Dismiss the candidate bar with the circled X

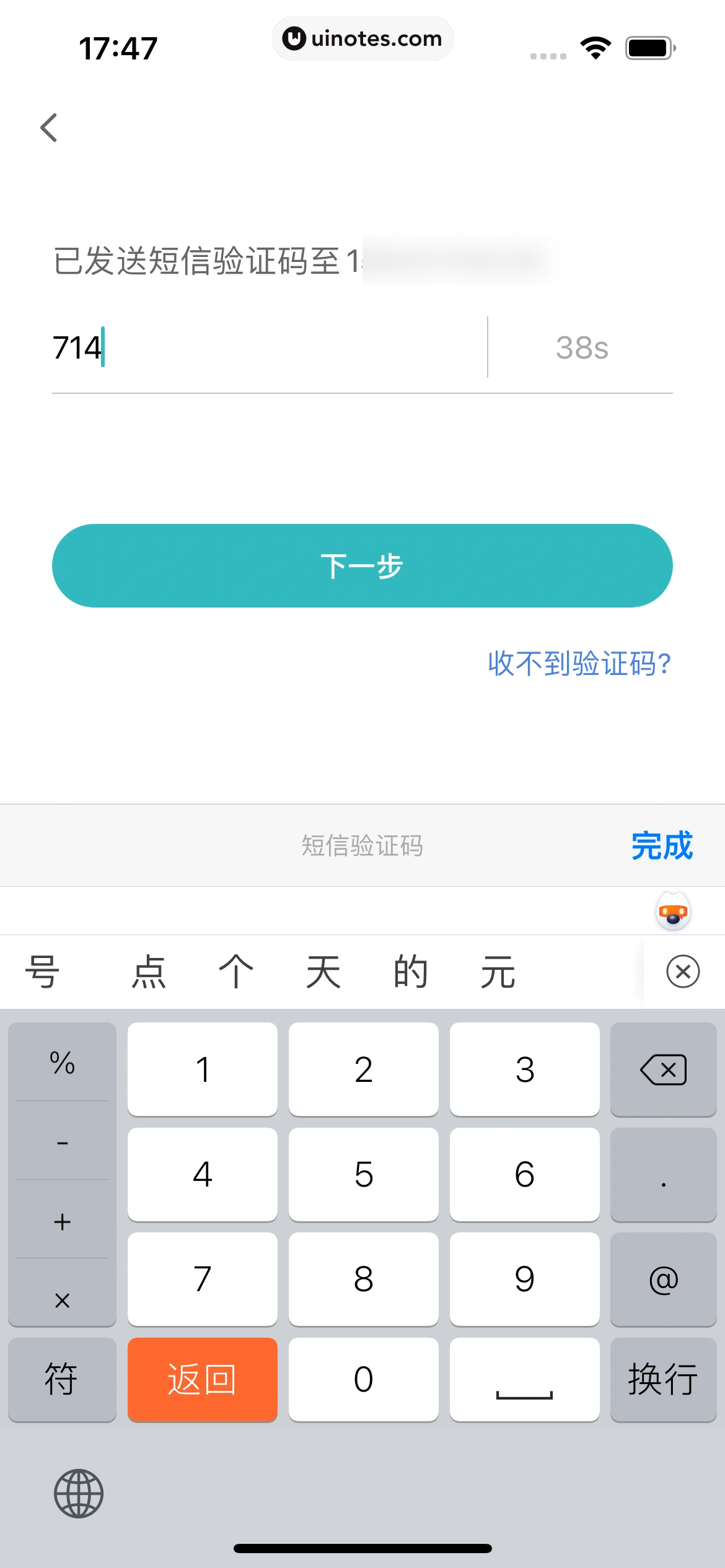682,971
